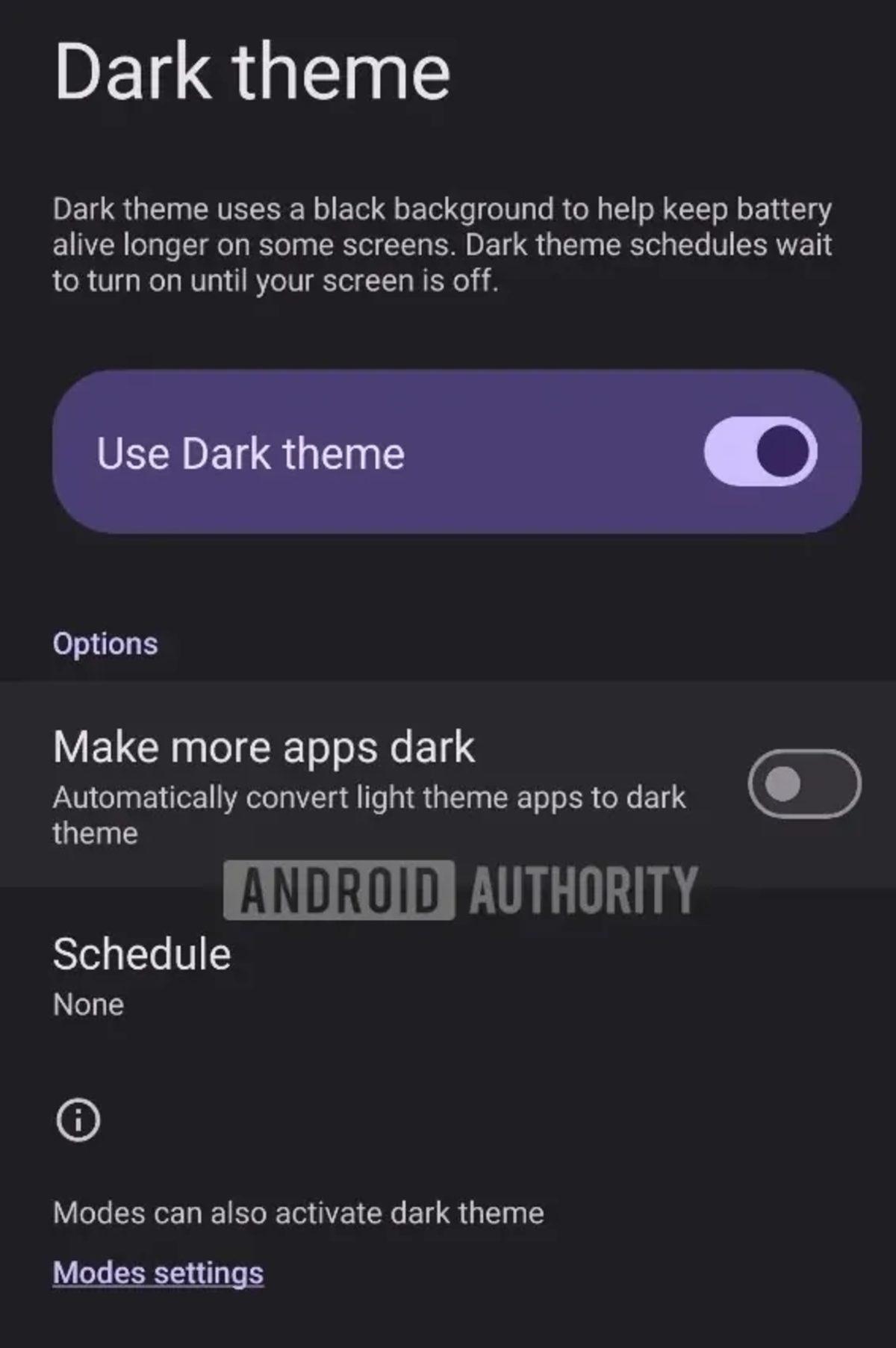This screenshot has width=896, height=1348.
Task: Select the Options section header
Action: click(105, 642)
